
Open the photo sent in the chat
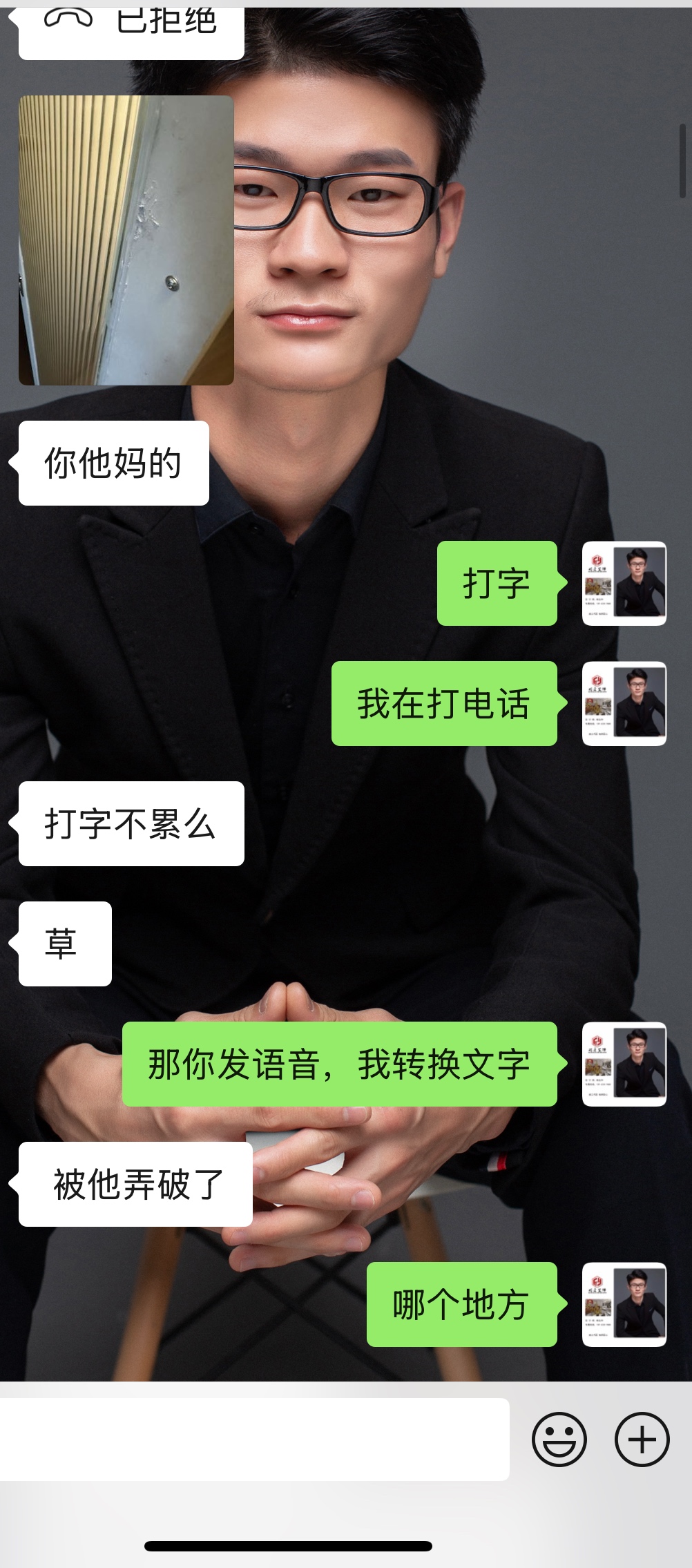[x=126, y=240]
